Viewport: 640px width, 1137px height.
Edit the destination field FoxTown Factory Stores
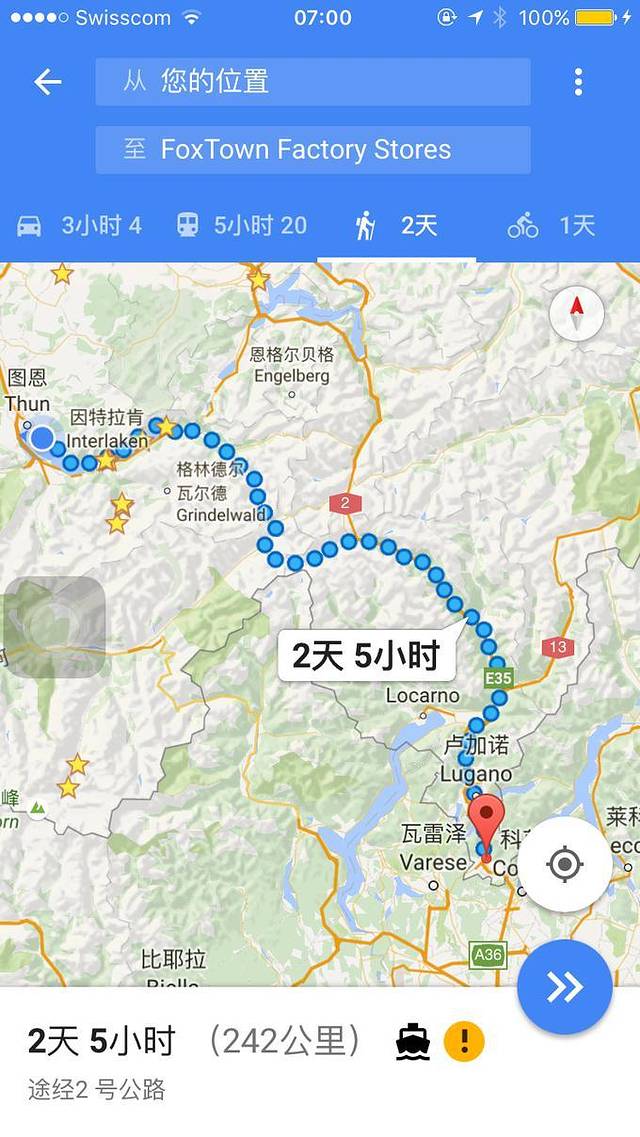click(x=312, y=150)
